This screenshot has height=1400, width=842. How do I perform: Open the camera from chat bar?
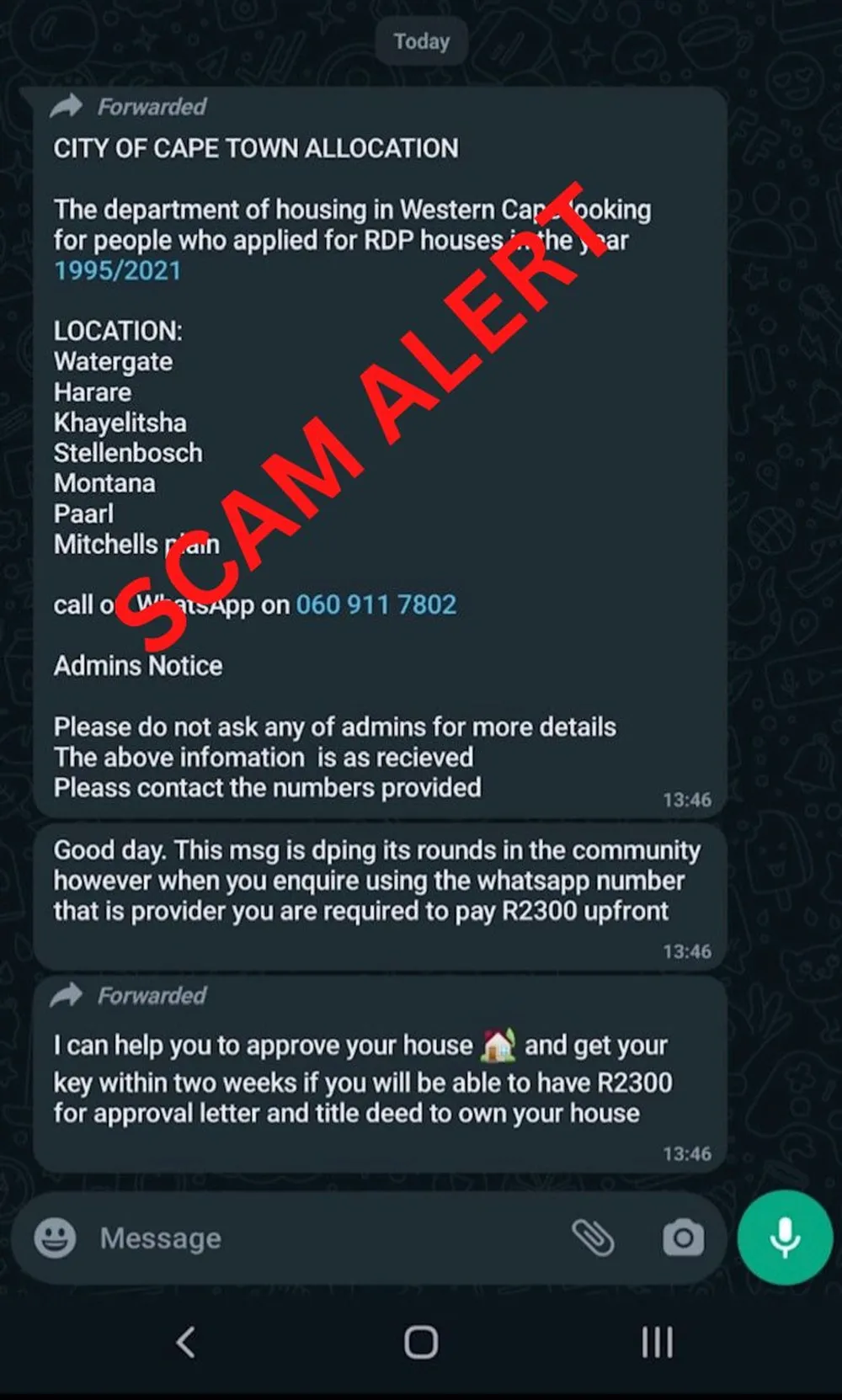(x=683, y=1238)
